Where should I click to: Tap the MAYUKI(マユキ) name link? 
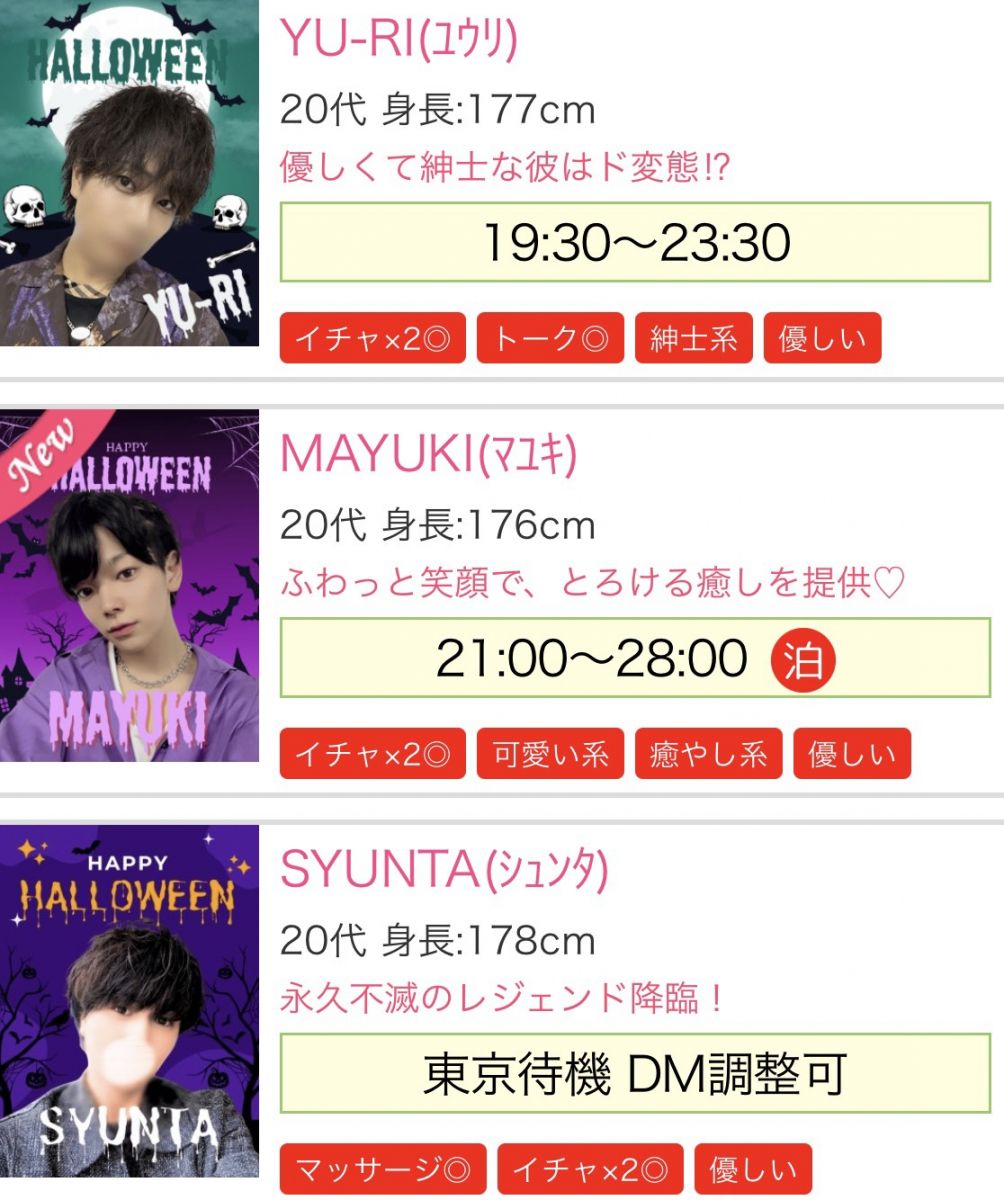[x=428, y=456]
